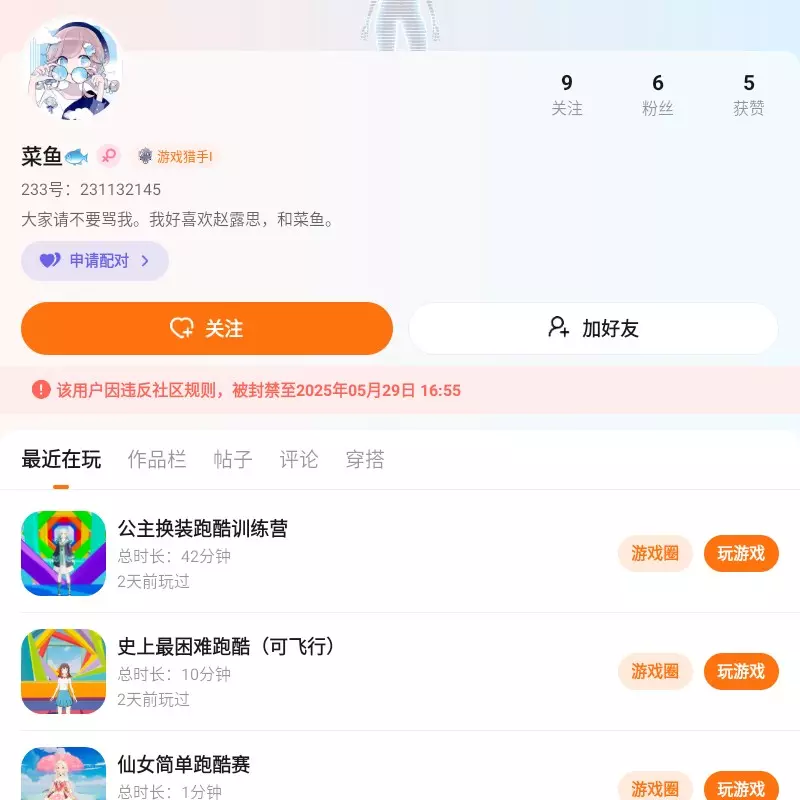The height and width of the screenshot is (800, 800).
Task: Open 游戏圈 for 史上最困难跑酷
Action: point(655,671)
